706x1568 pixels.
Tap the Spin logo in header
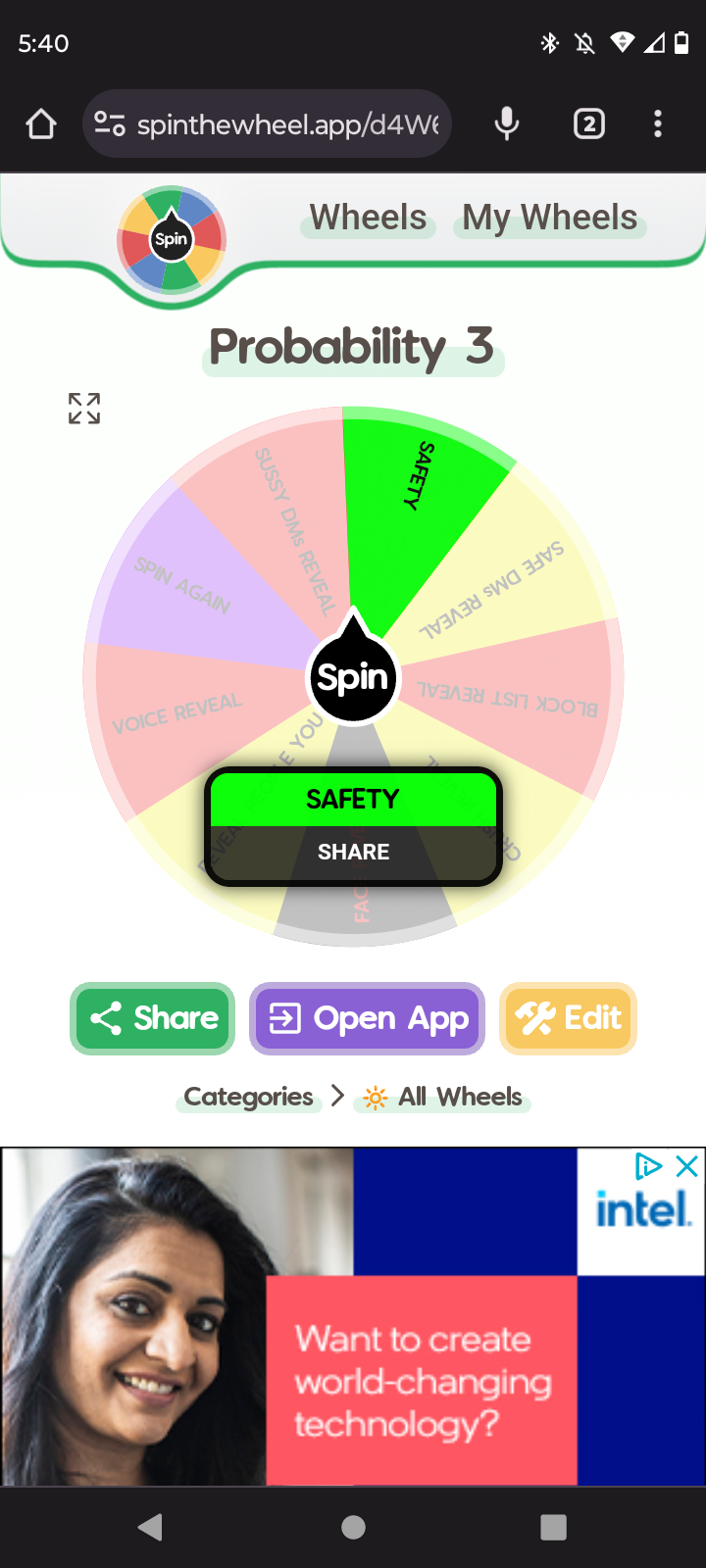click(x=172, y=239)
